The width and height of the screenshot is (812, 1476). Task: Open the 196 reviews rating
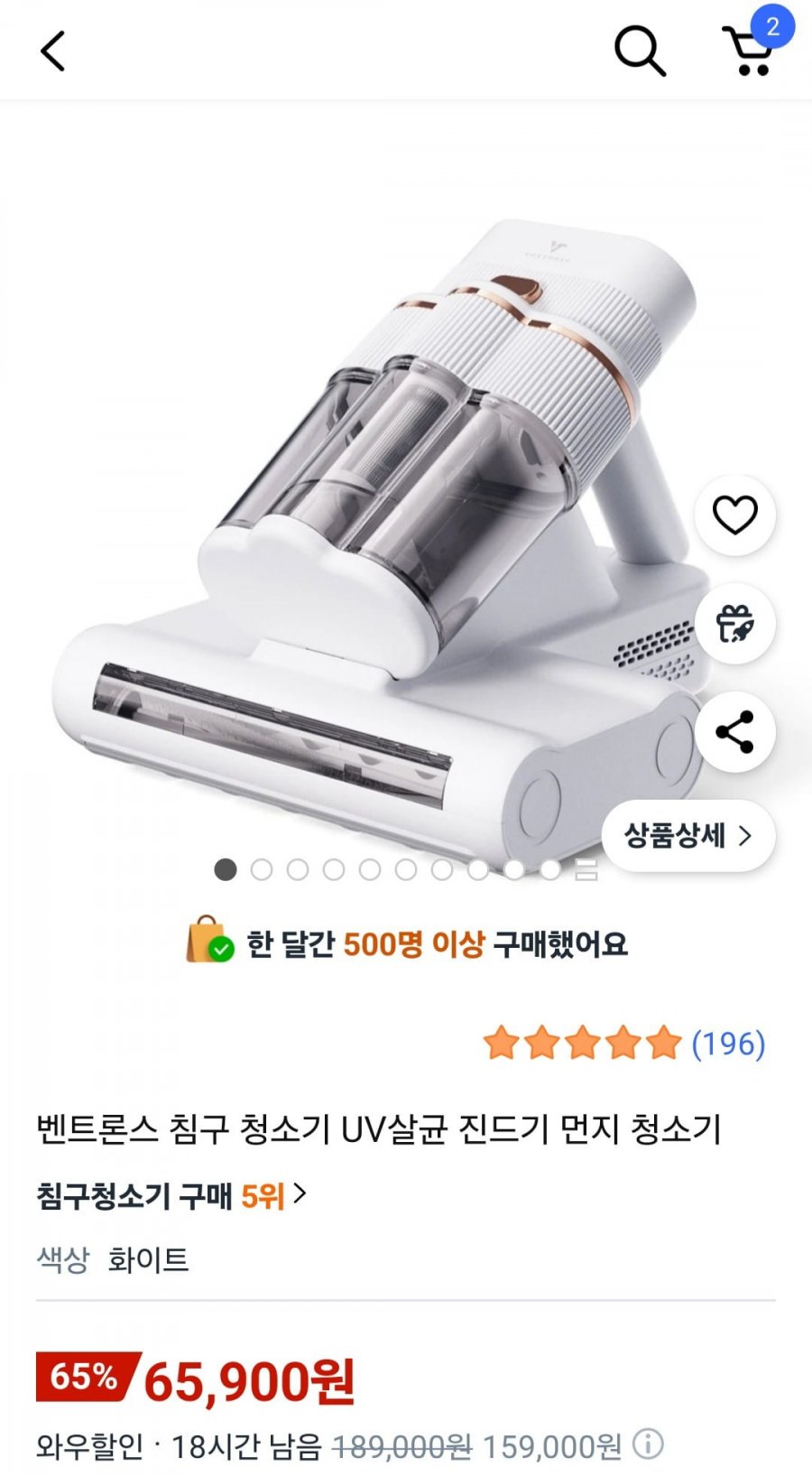pos(624,1044)
